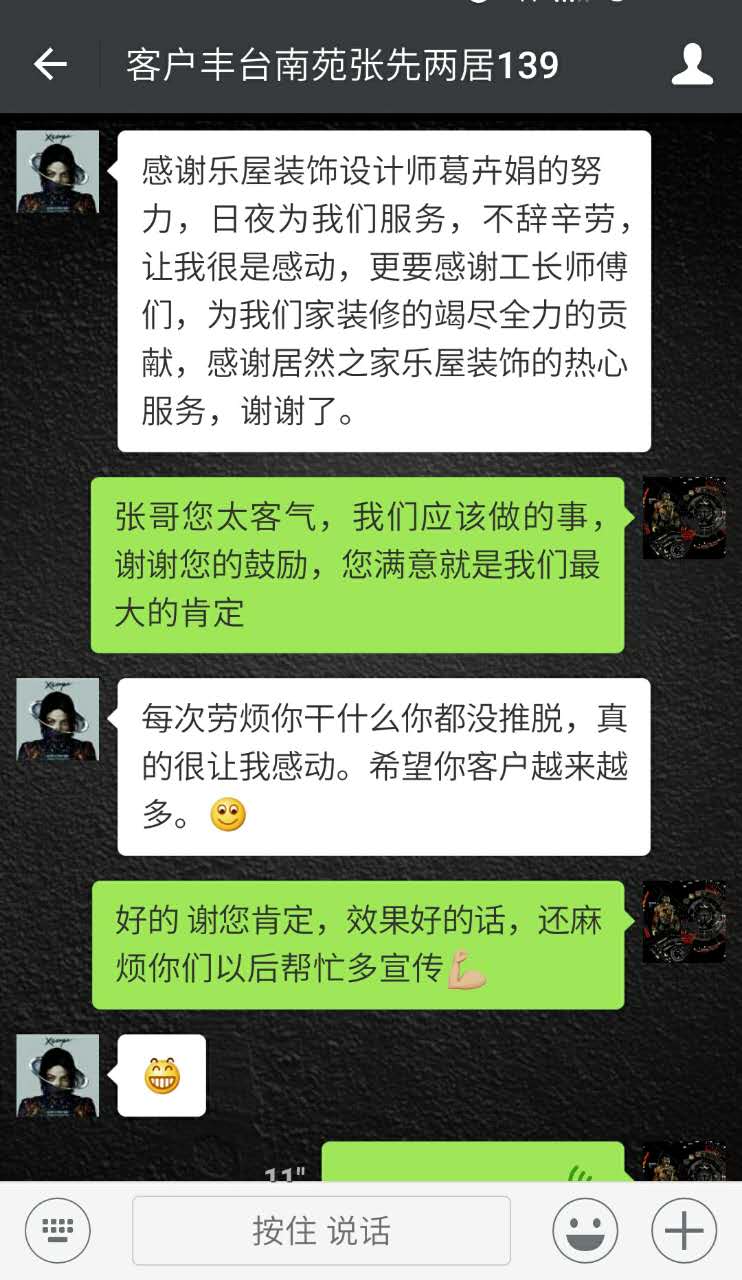Play the 11-second voice message
Viewport: 742px width, 1280px height.
473,1163
